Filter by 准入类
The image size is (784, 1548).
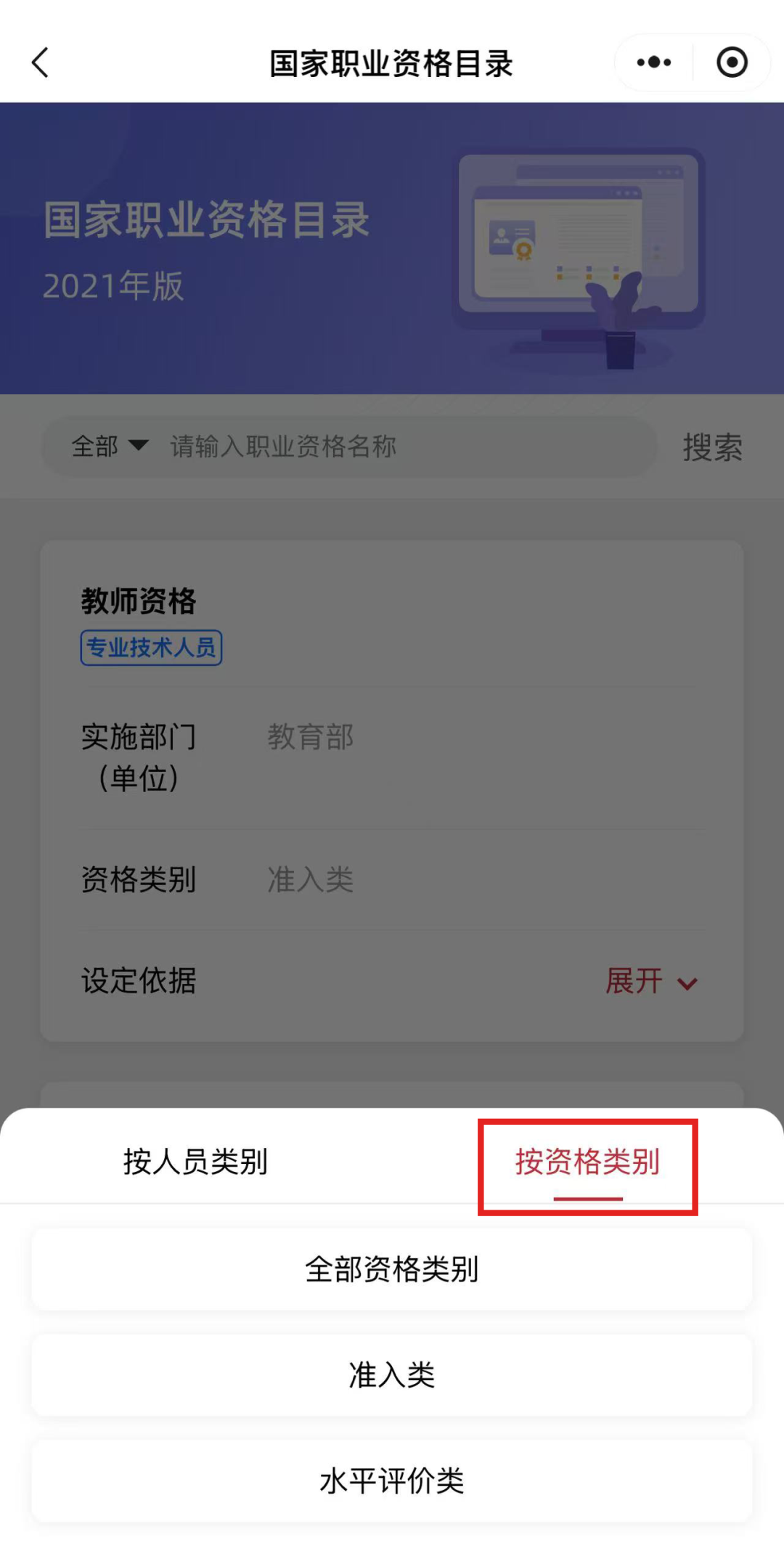391,1375
